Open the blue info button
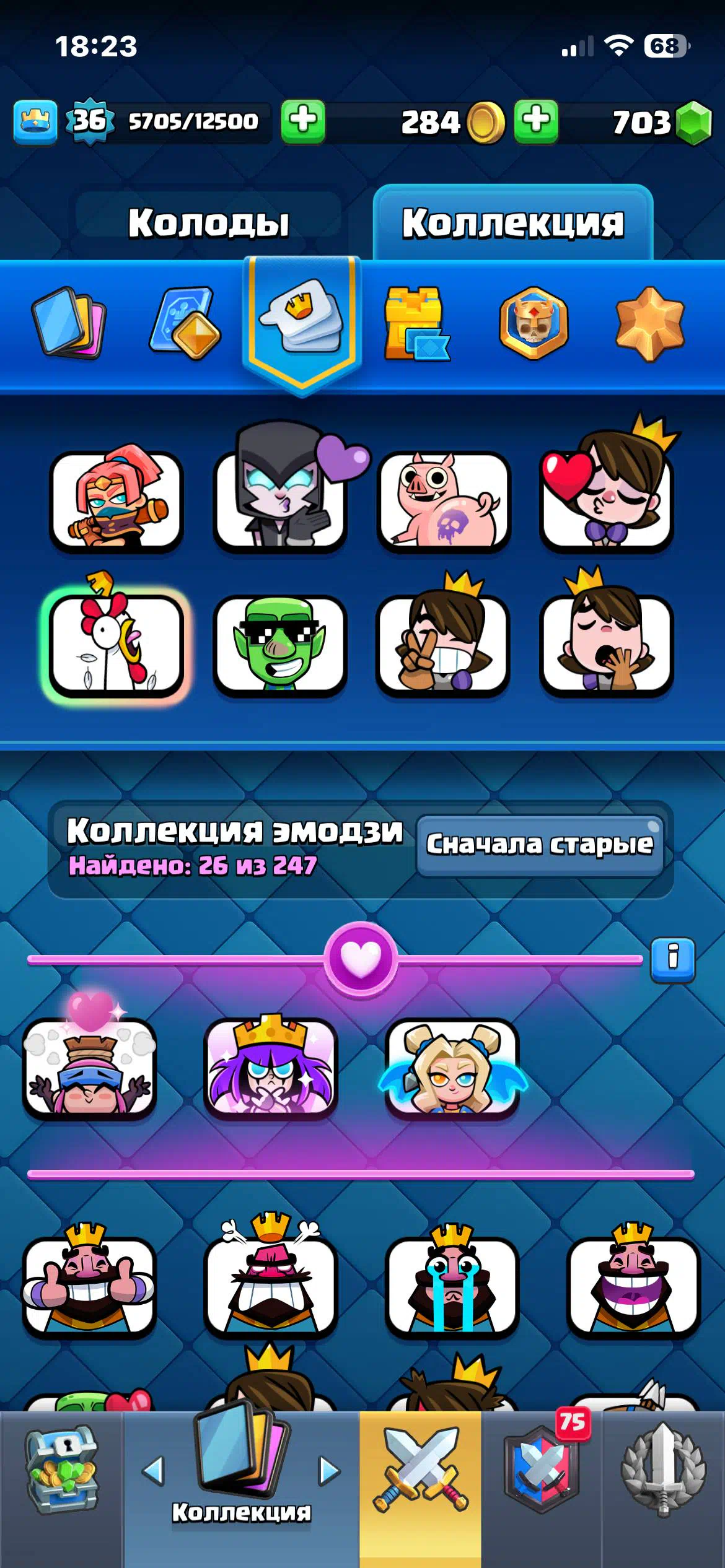This screenshot has height=1568, width=725. [x=672, y=959]
